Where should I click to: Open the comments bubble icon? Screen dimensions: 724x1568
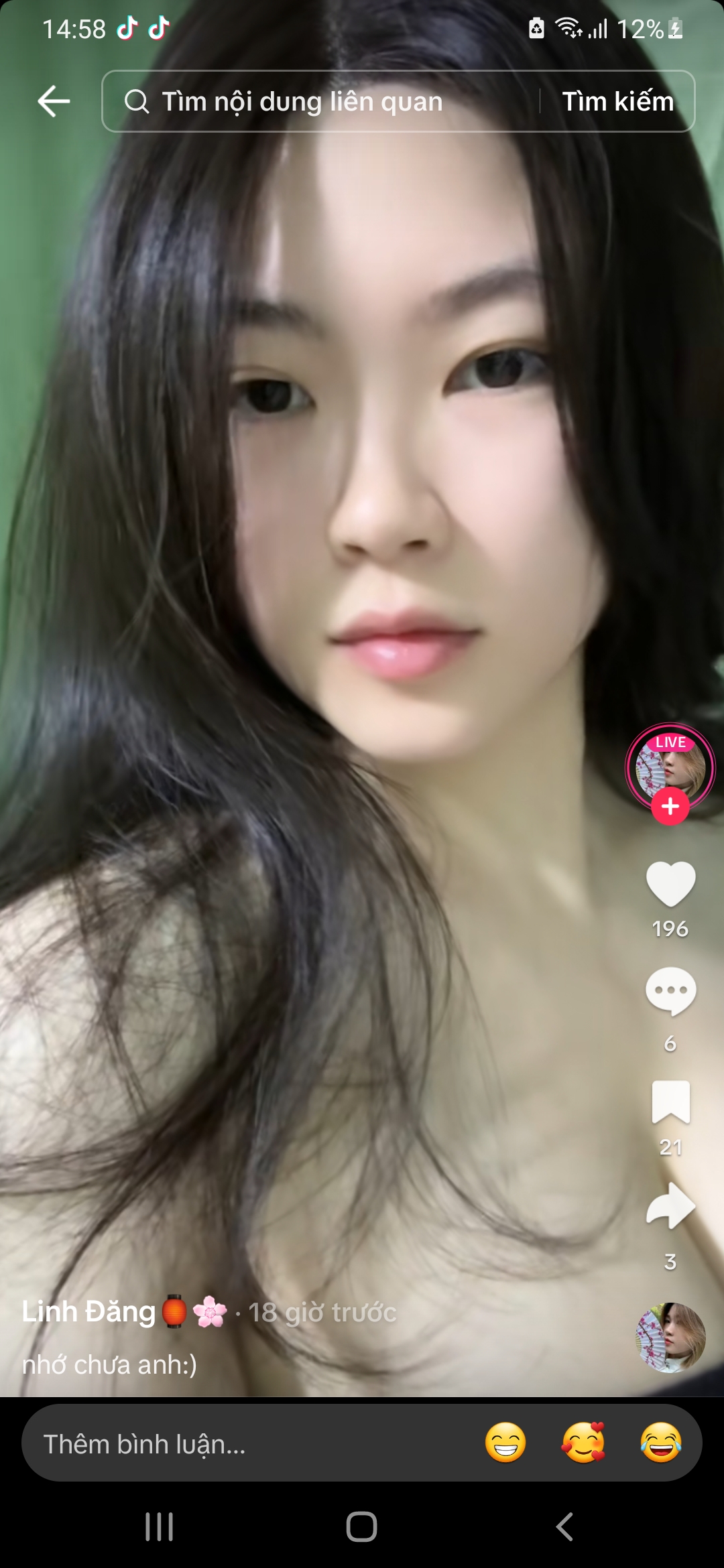tap(670, 991)
